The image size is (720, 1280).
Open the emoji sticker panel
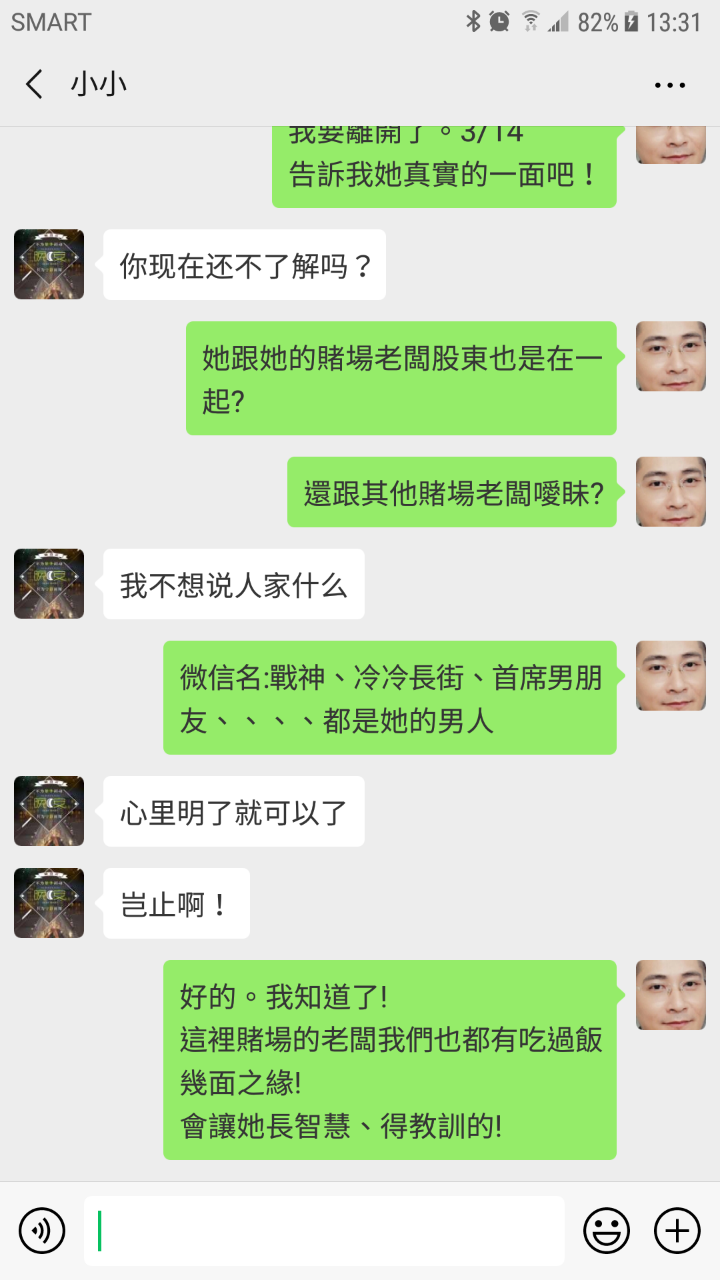click(606, 1230)
